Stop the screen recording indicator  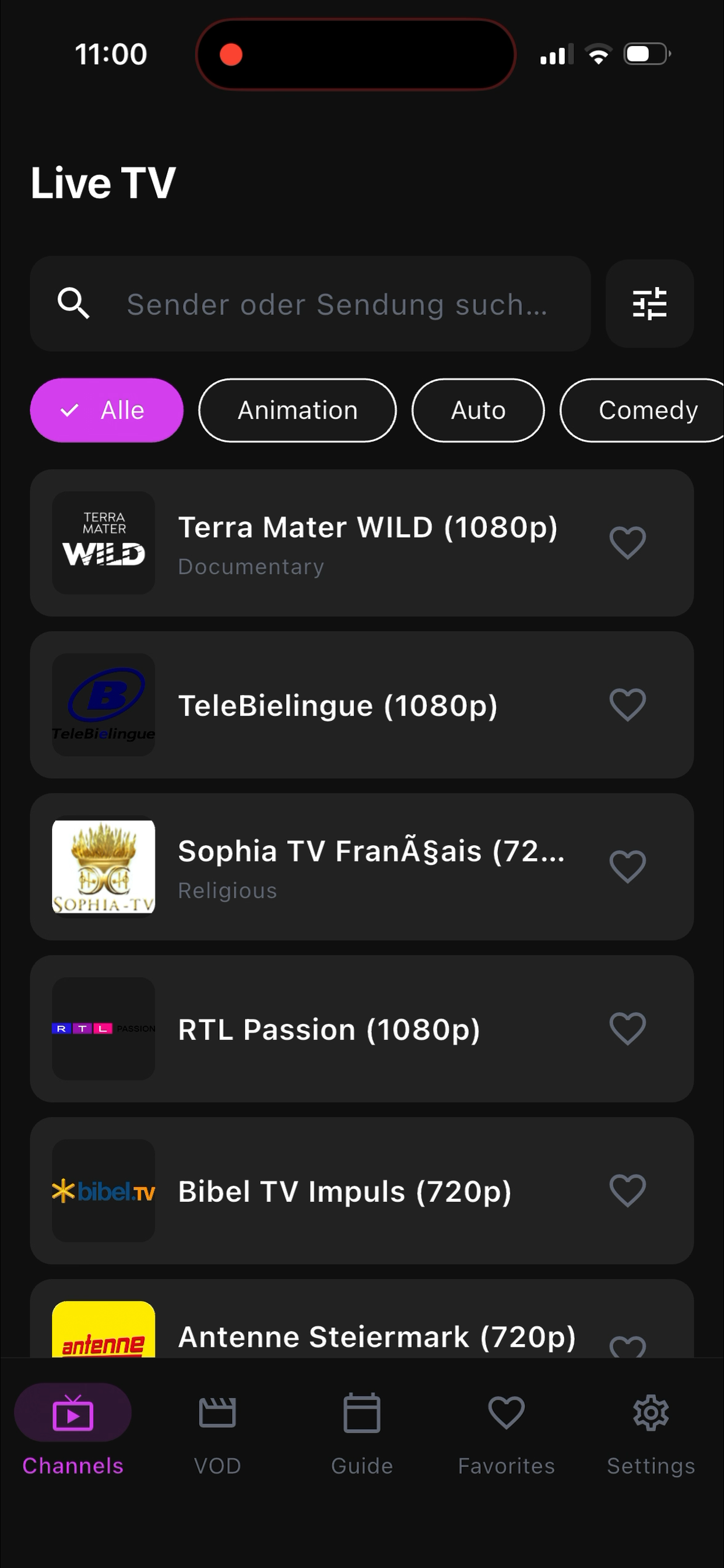coord(231,54)
